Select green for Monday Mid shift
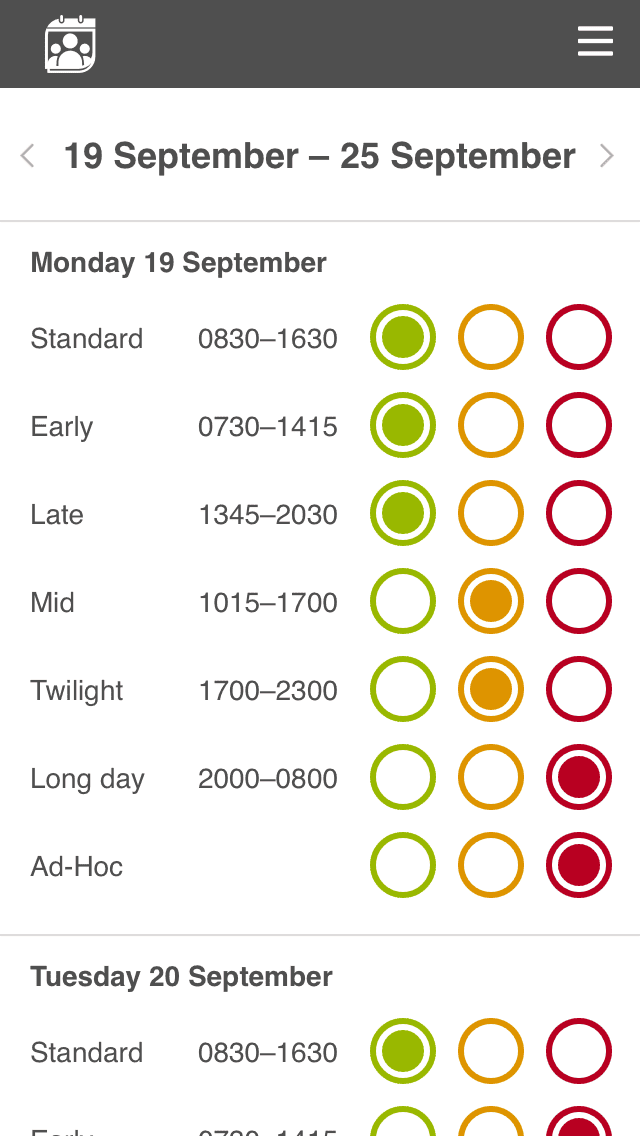Screen dimensions: 640x1136 pos(403,602)
